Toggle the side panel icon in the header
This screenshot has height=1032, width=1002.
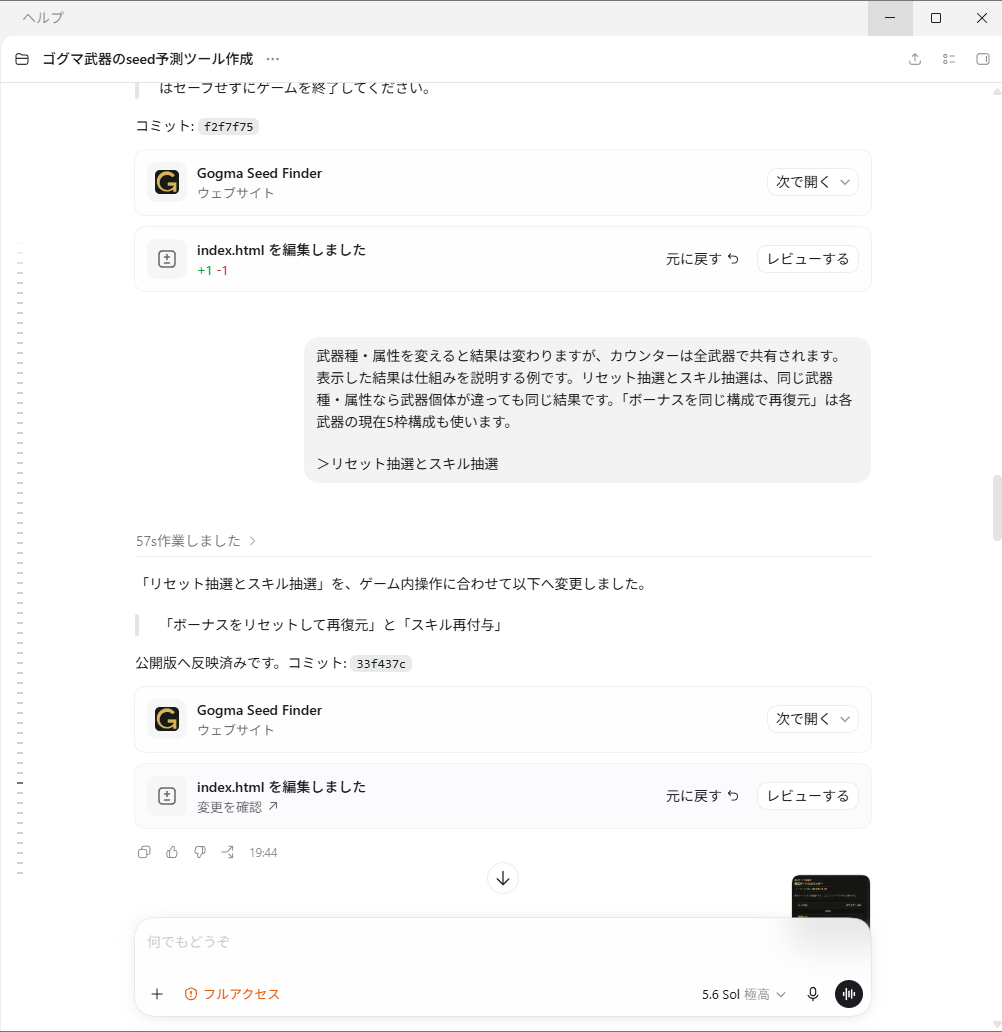pyautogui.click(x=982, y=59)
